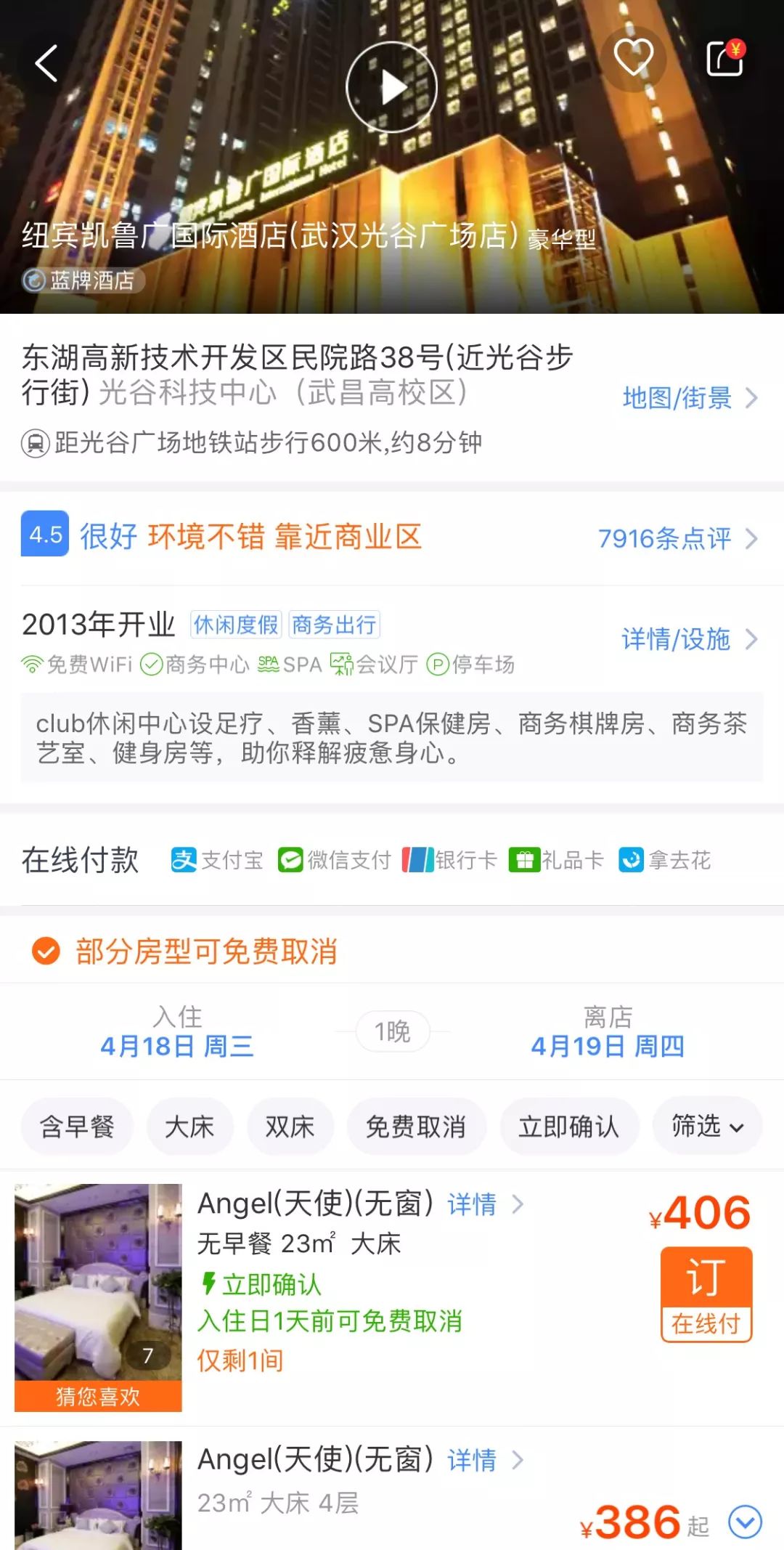Apply the 免费取消 filter
784x1550 pixels.
[416, 1127]
